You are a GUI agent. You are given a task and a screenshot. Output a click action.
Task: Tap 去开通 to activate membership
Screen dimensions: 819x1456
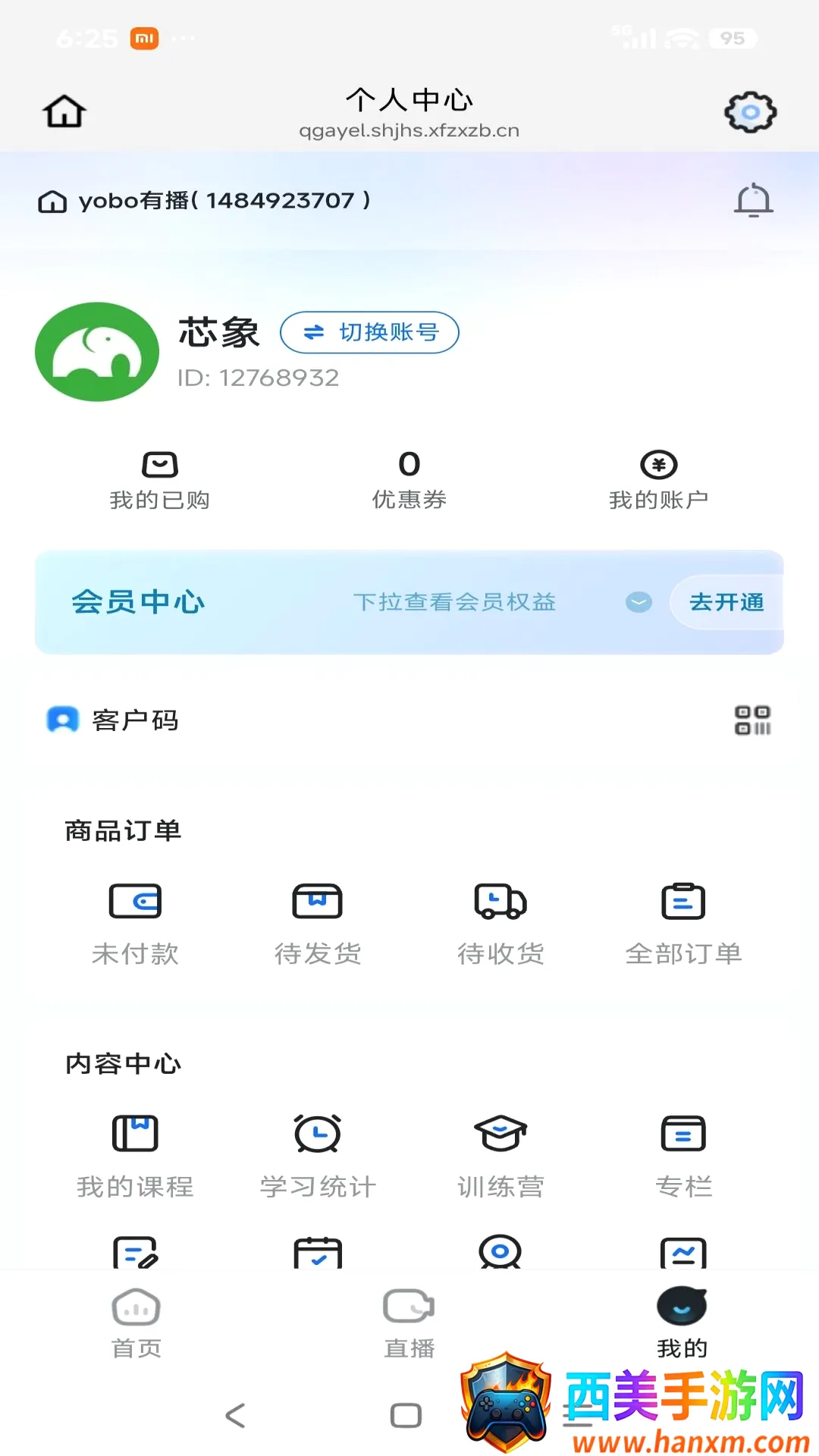[x=726, y=602]
